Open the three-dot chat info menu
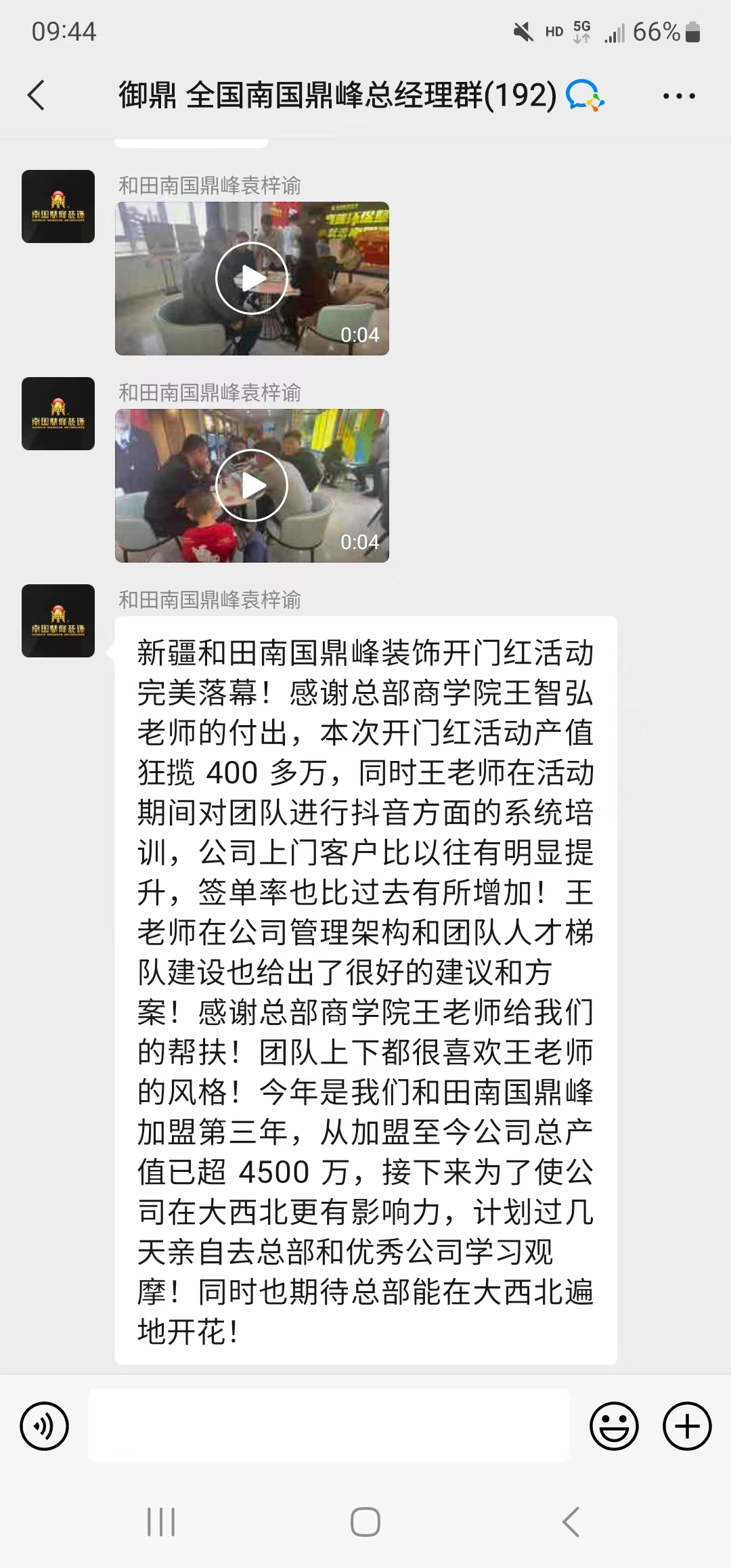Image resolution: width=731 pixels, height=1568 pixels. 678,96
